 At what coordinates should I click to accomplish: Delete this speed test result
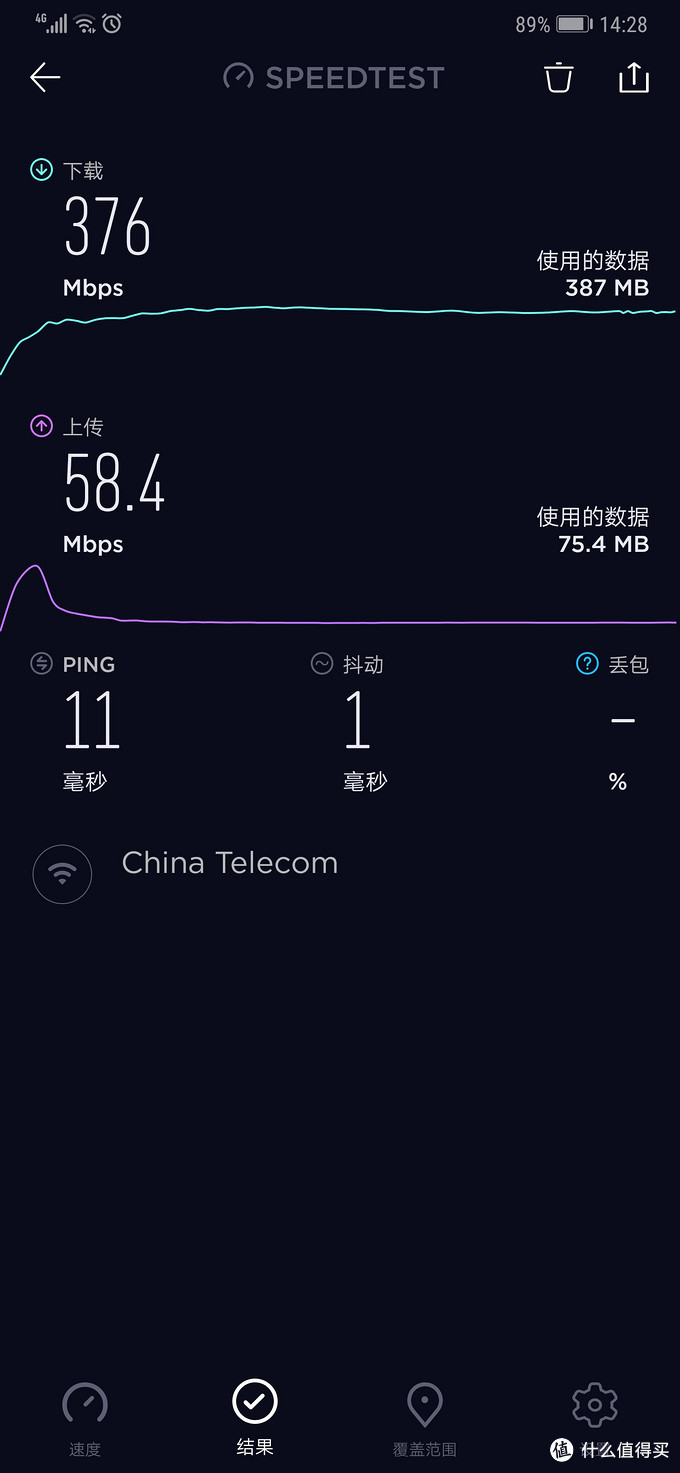[559, 78]
